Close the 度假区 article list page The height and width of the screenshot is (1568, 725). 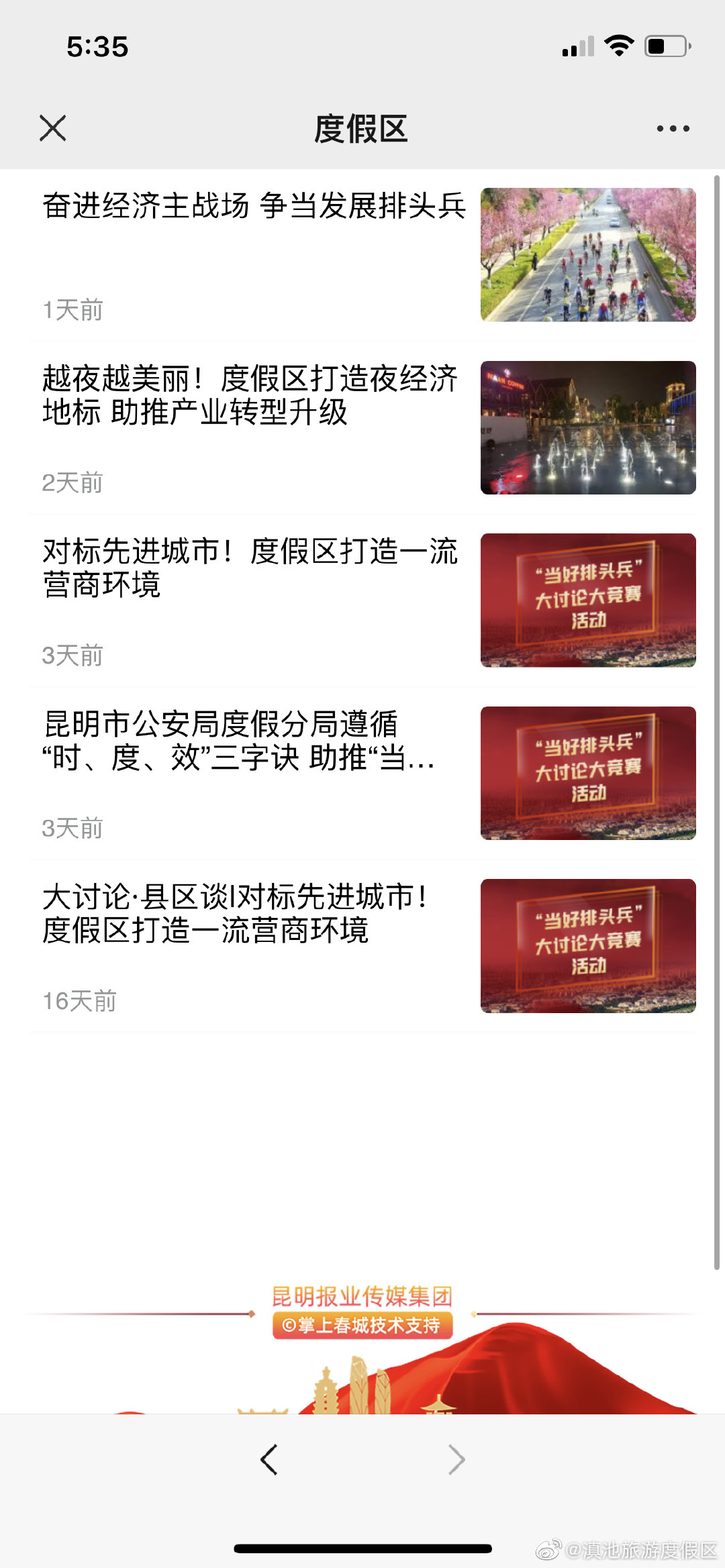(x=53, y=129)
